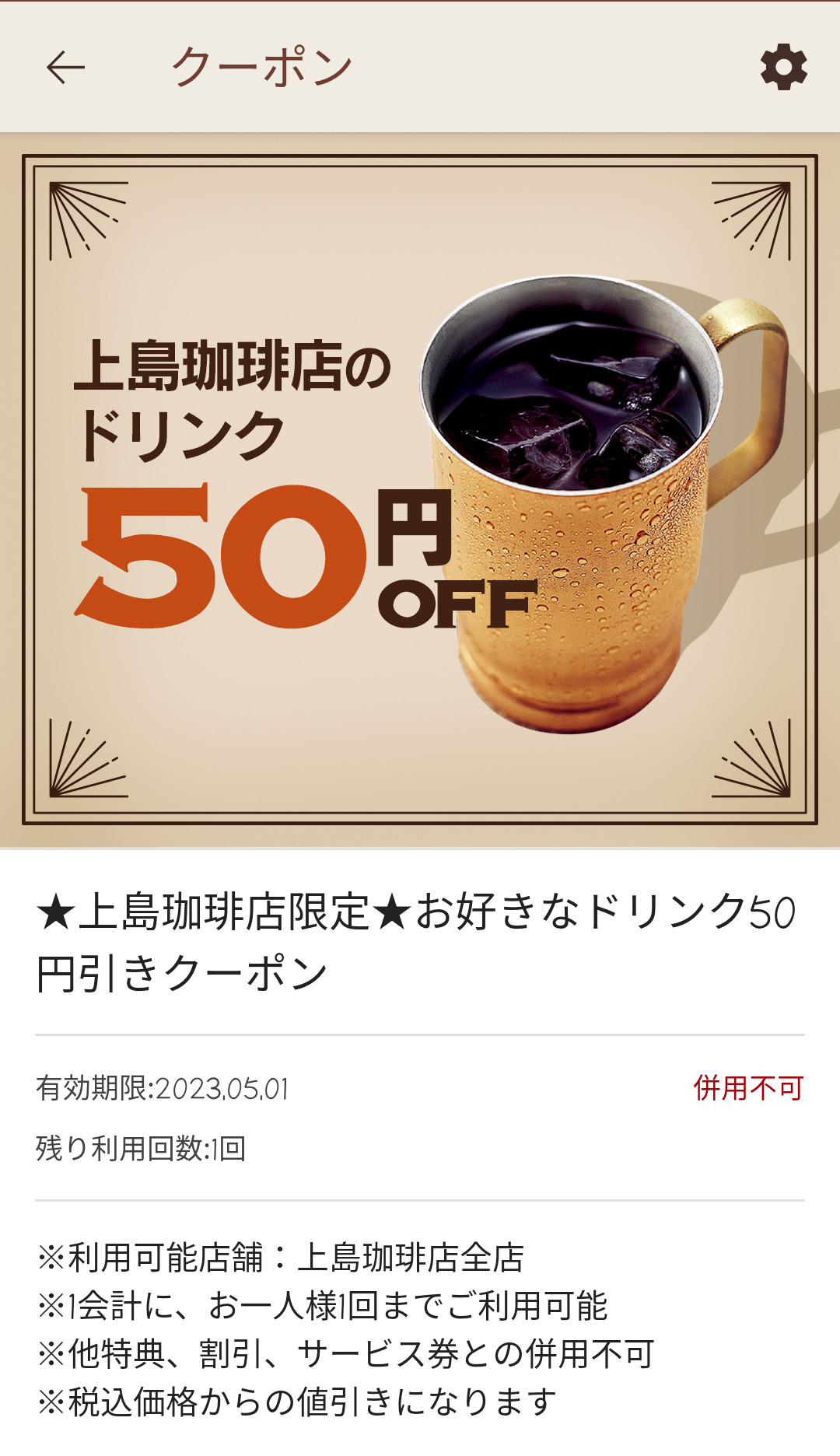Open the settings gear icon
This screenshot has width=840, height=1456.
pos(783,68)
